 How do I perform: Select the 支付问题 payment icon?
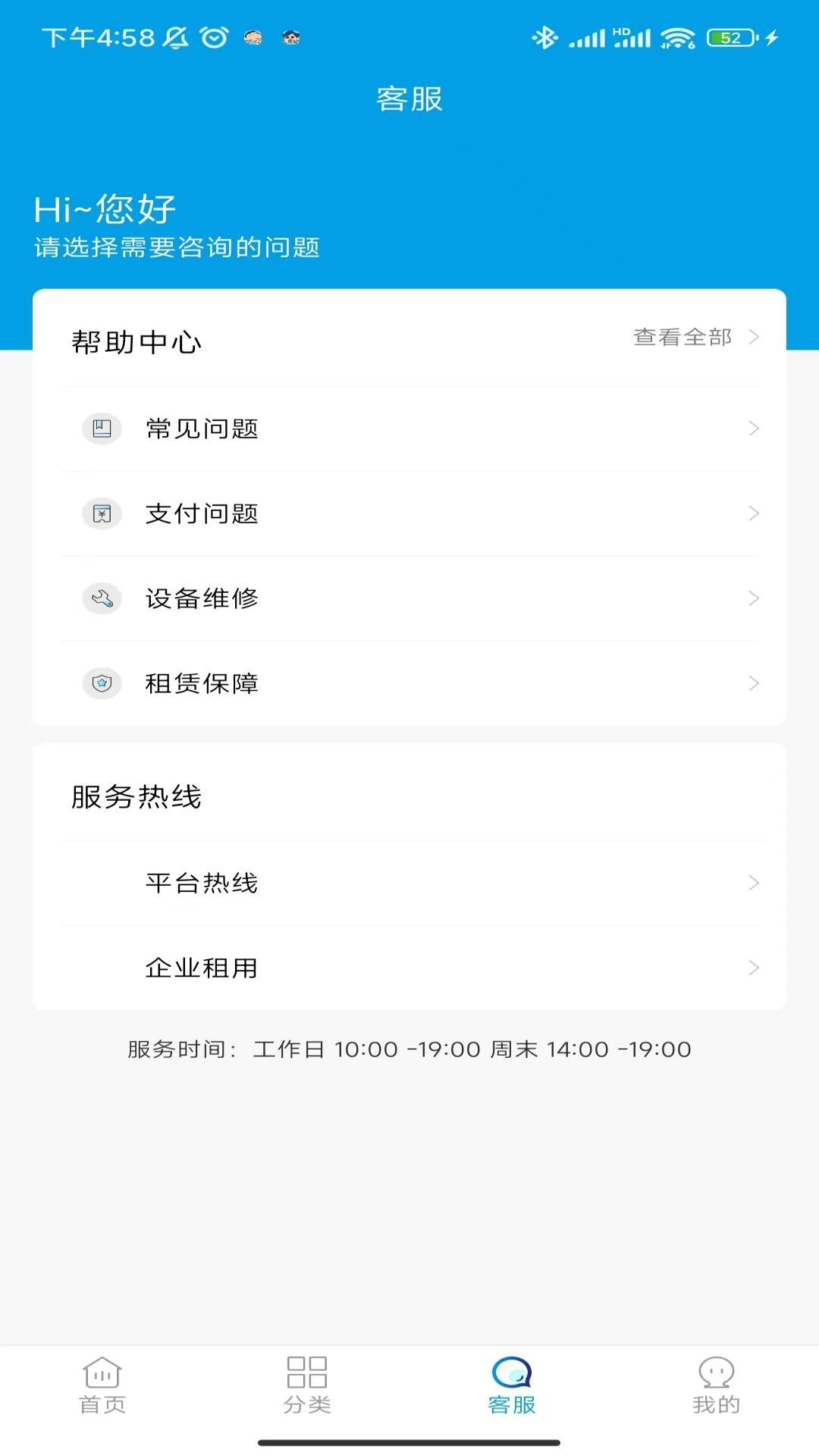[102, 513]
